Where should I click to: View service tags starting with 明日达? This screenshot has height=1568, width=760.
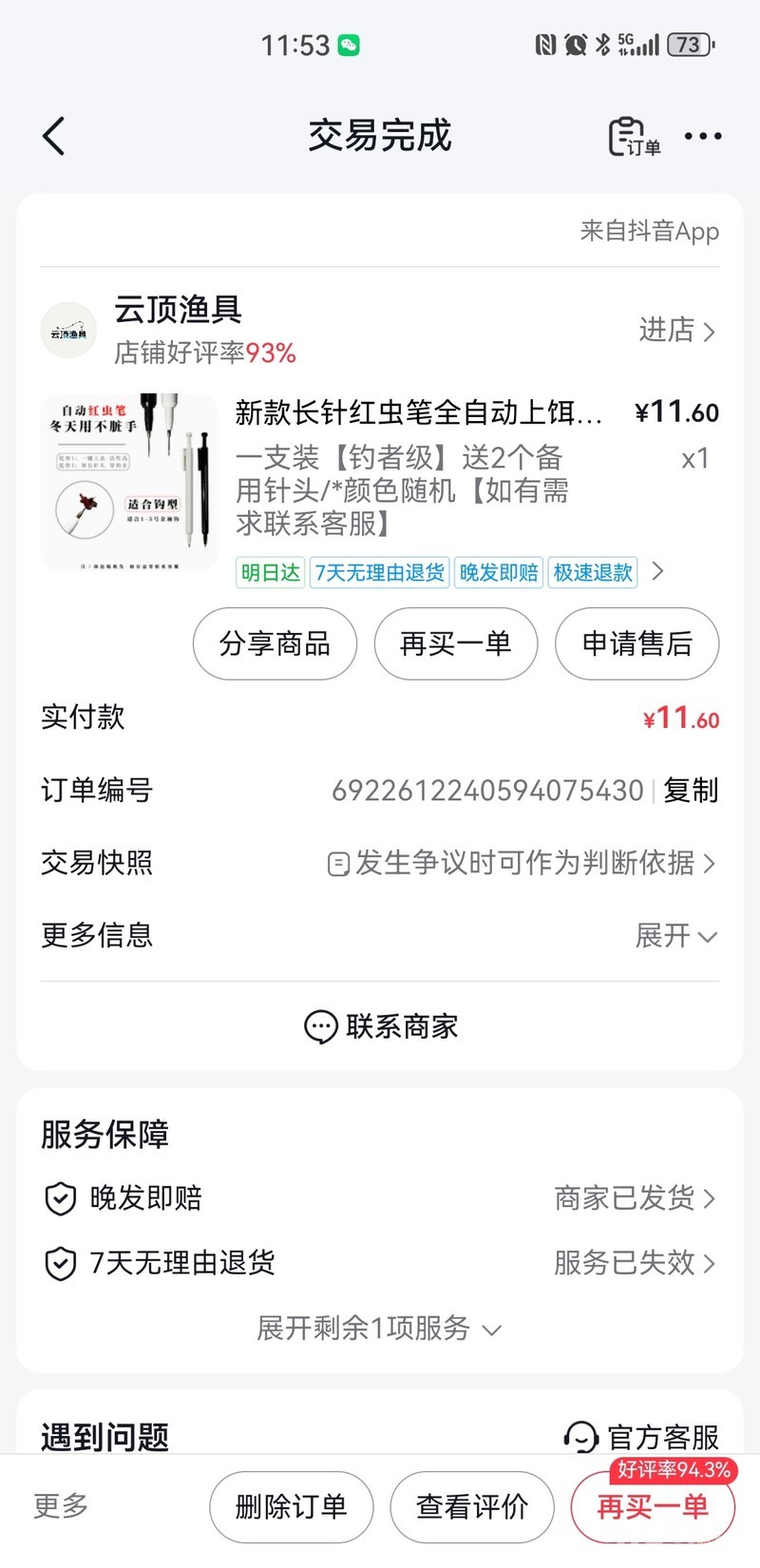click(x=449, y=572)
